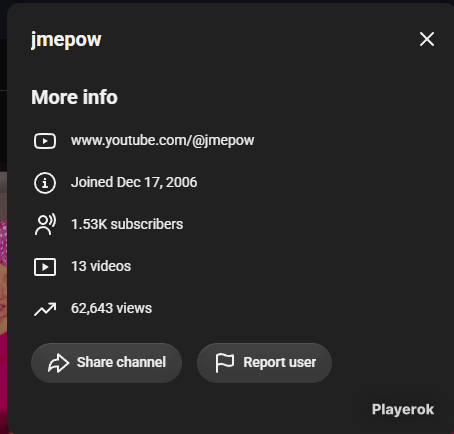454x434 pixels.
Task: Report this user
Action: pos(264,363)
